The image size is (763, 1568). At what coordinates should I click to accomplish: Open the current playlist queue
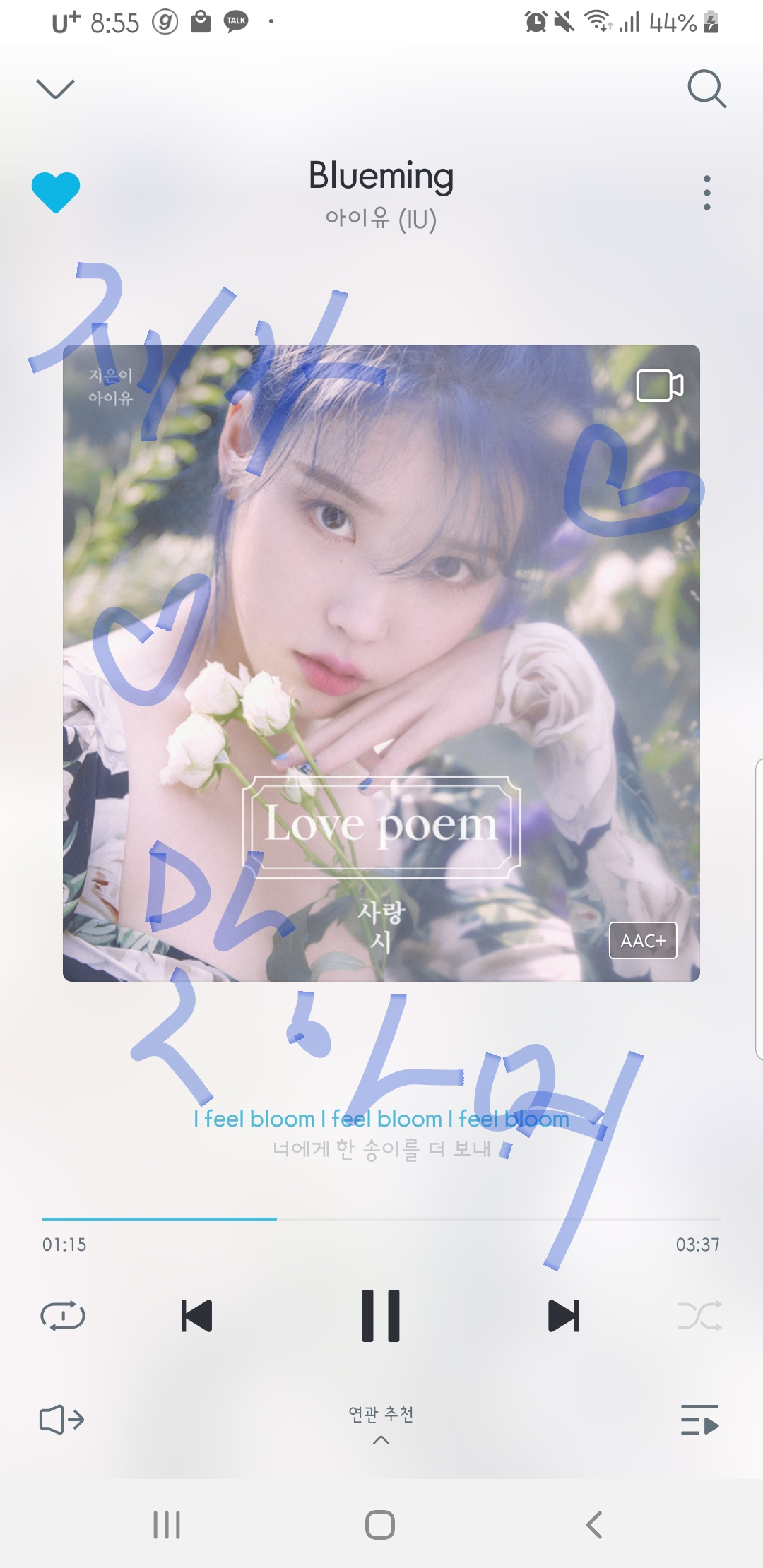[x=699, y=1420]
